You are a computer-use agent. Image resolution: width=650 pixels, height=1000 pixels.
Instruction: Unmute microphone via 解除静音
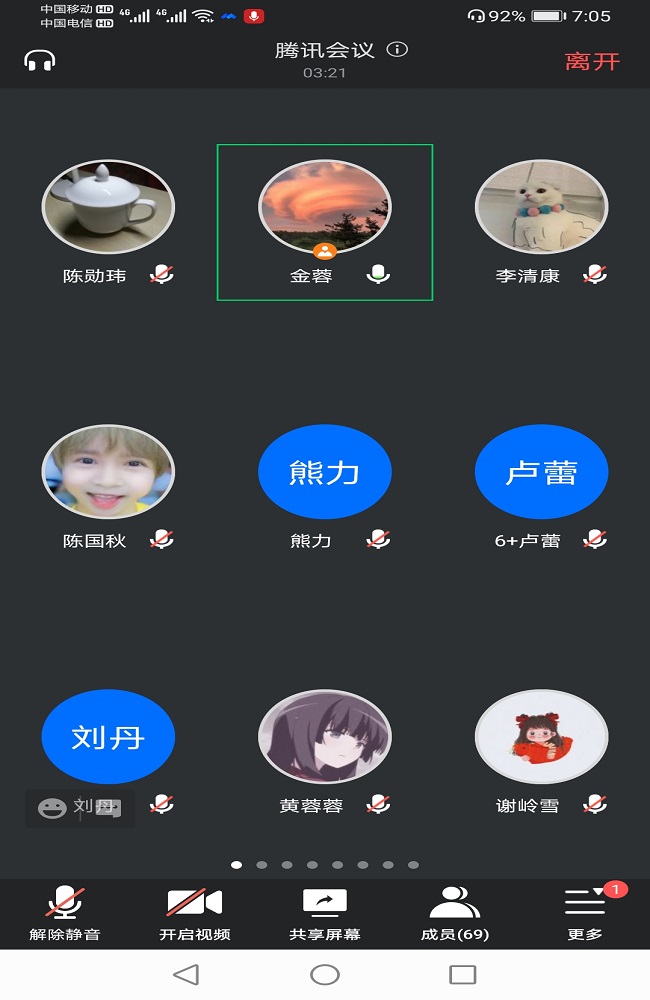point(65,912)
